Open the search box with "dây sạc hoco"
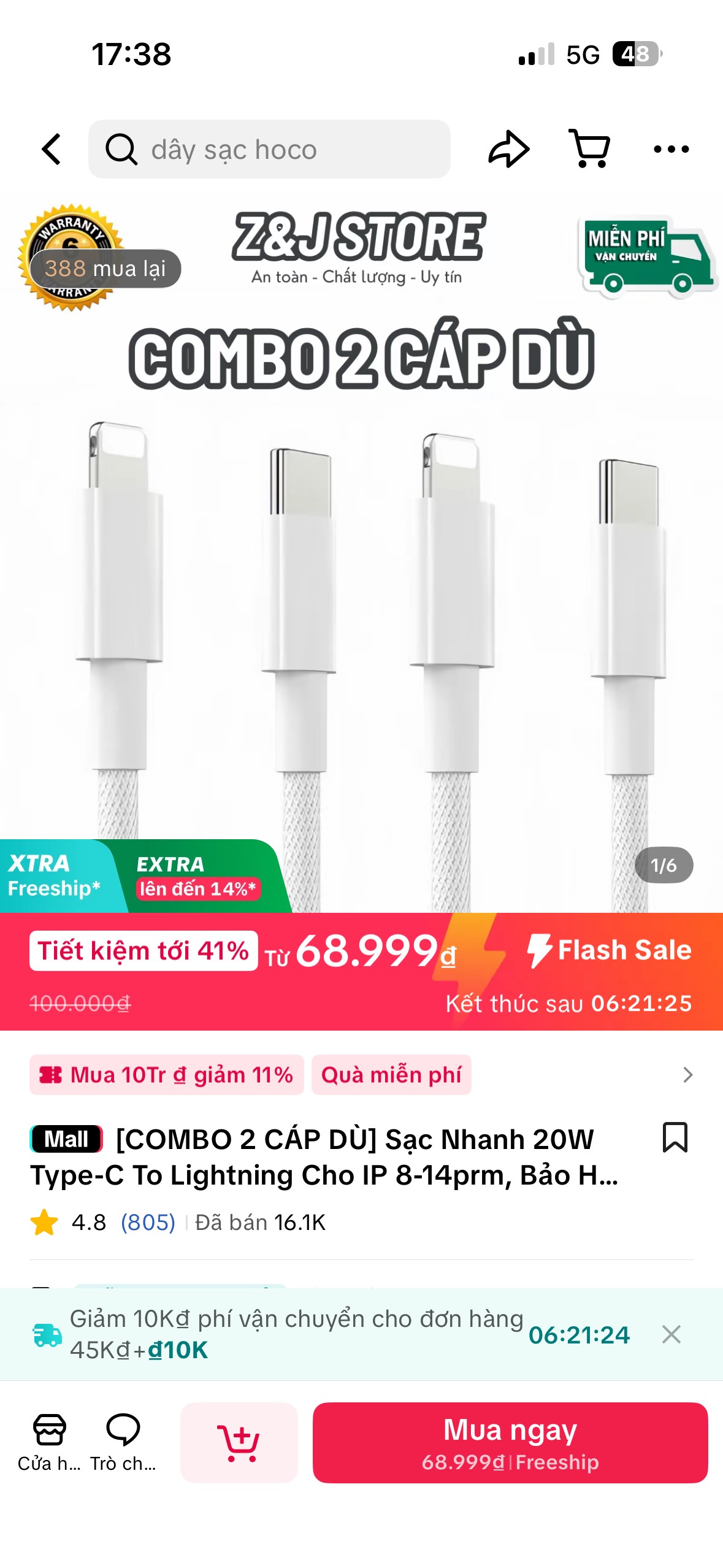Screen dimensions: 723x1568 tap(270, 149)
